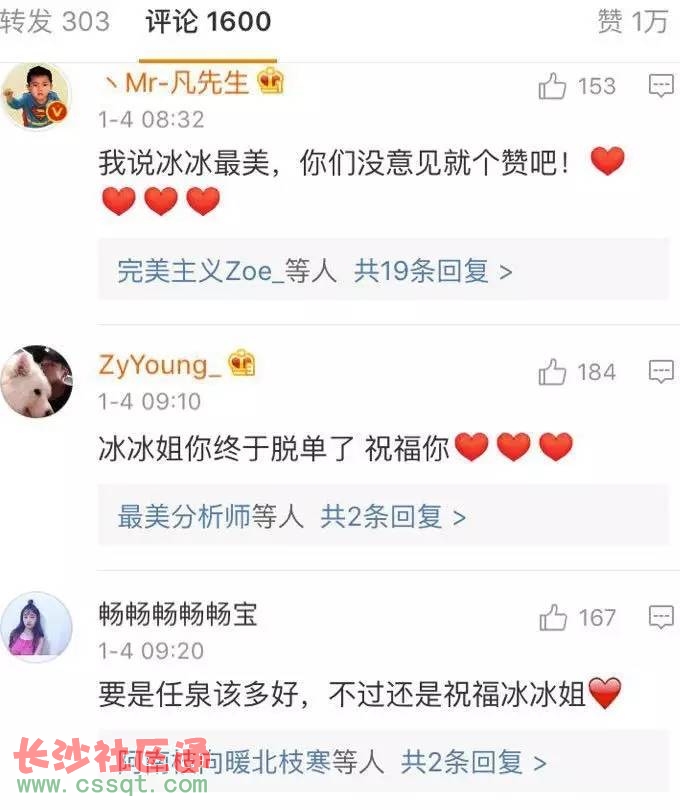
Task: Select the 评论 1600 tab
Action: tap(207, 21)
